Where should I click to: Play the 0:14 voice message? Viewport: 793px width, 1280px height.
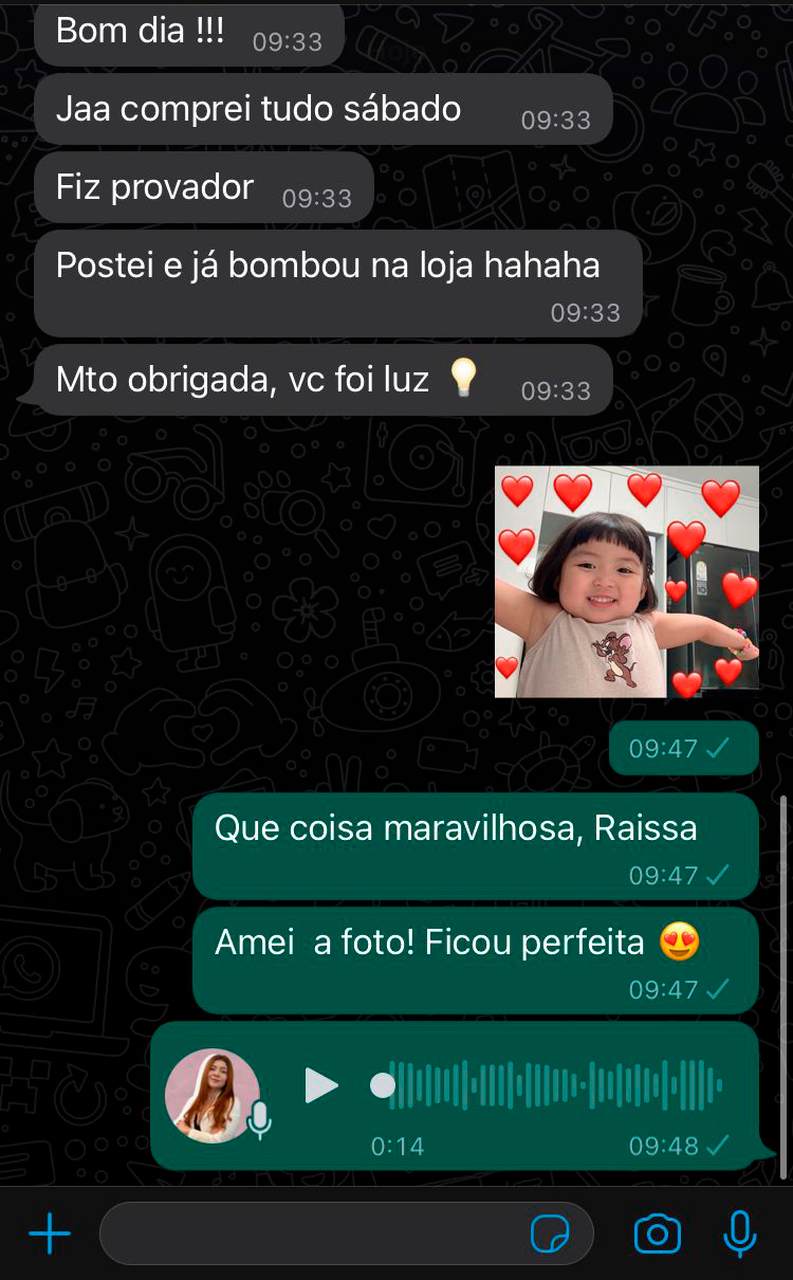pyautogui.click(x=321, y=1085)
